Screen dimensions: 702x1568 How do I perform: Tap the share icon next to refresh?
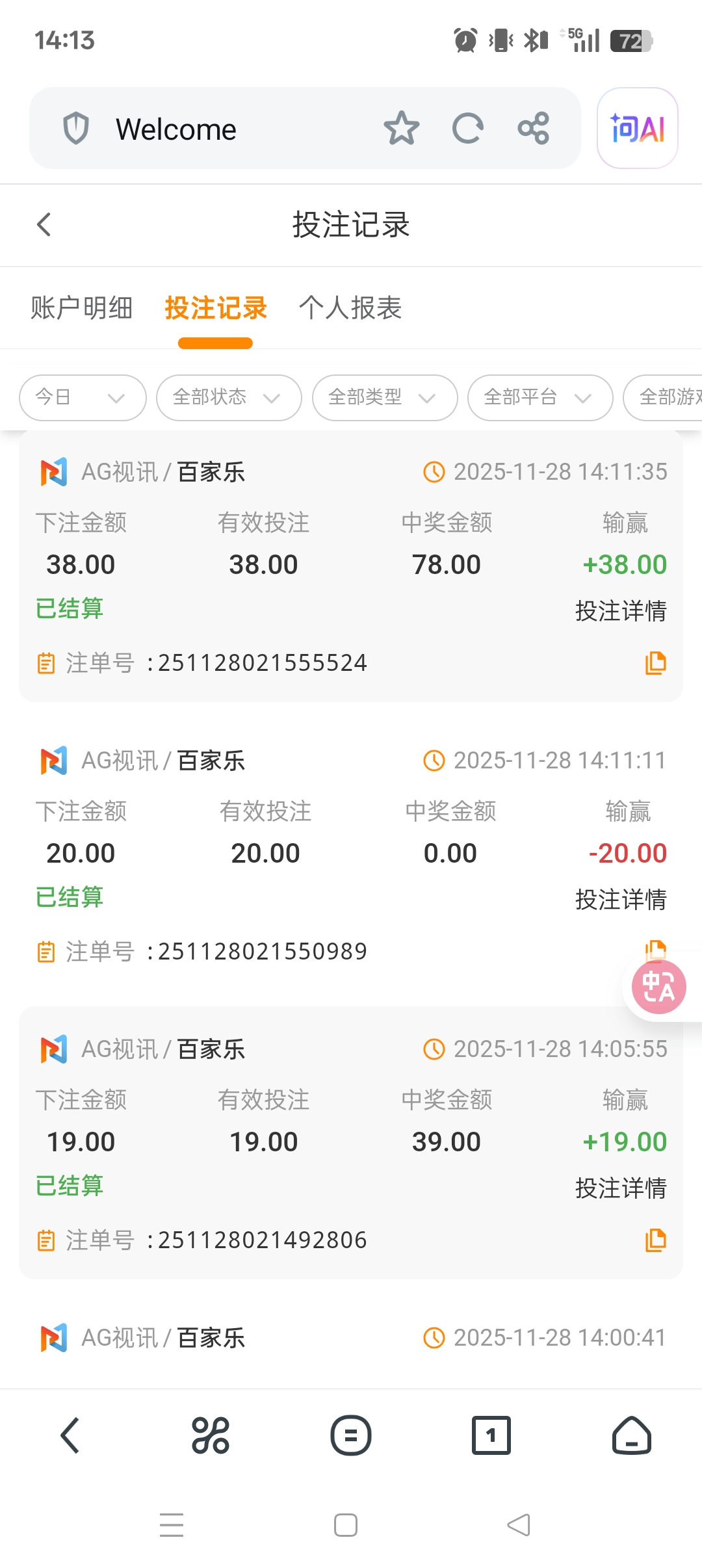point(533,128)
